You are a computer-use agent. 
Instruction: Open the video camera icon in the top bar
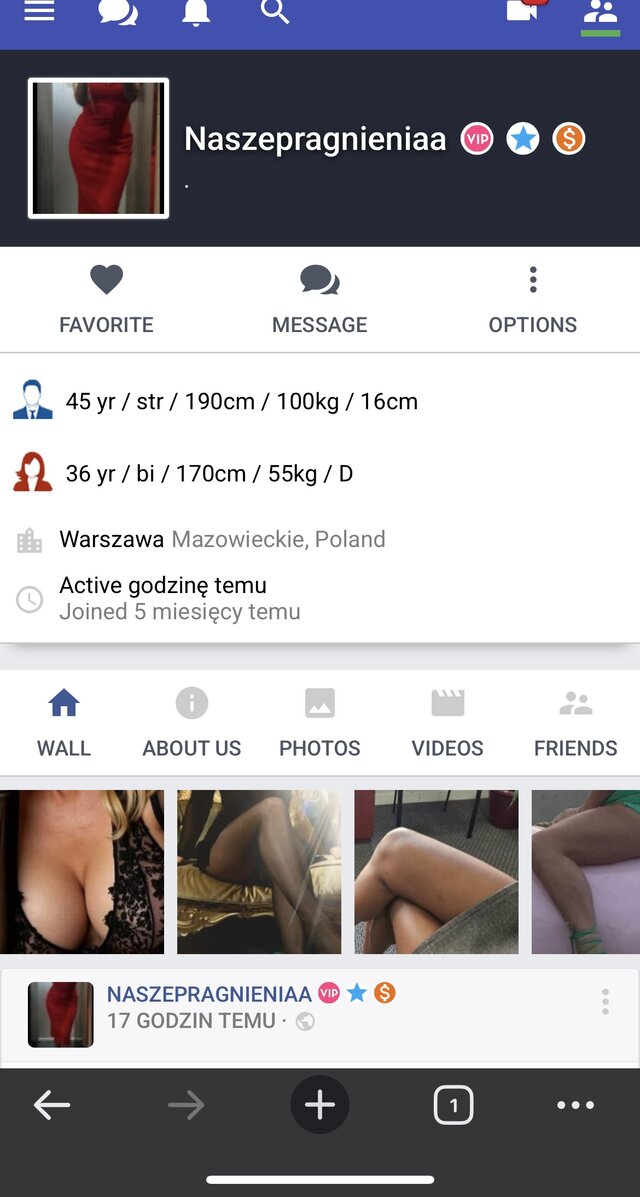522,12
